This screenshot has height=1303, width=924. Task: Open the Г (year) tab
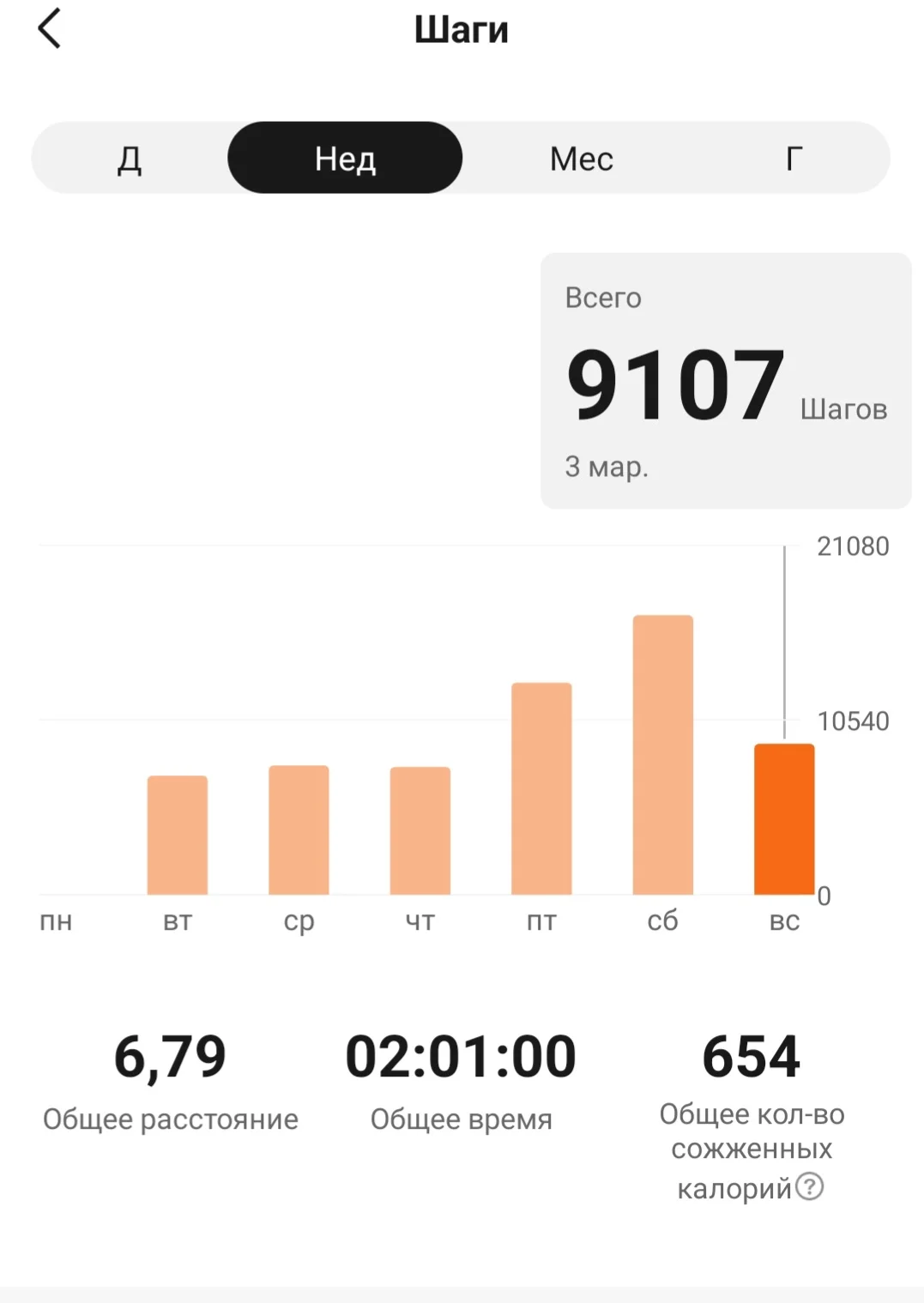click(x=794, y=159)
